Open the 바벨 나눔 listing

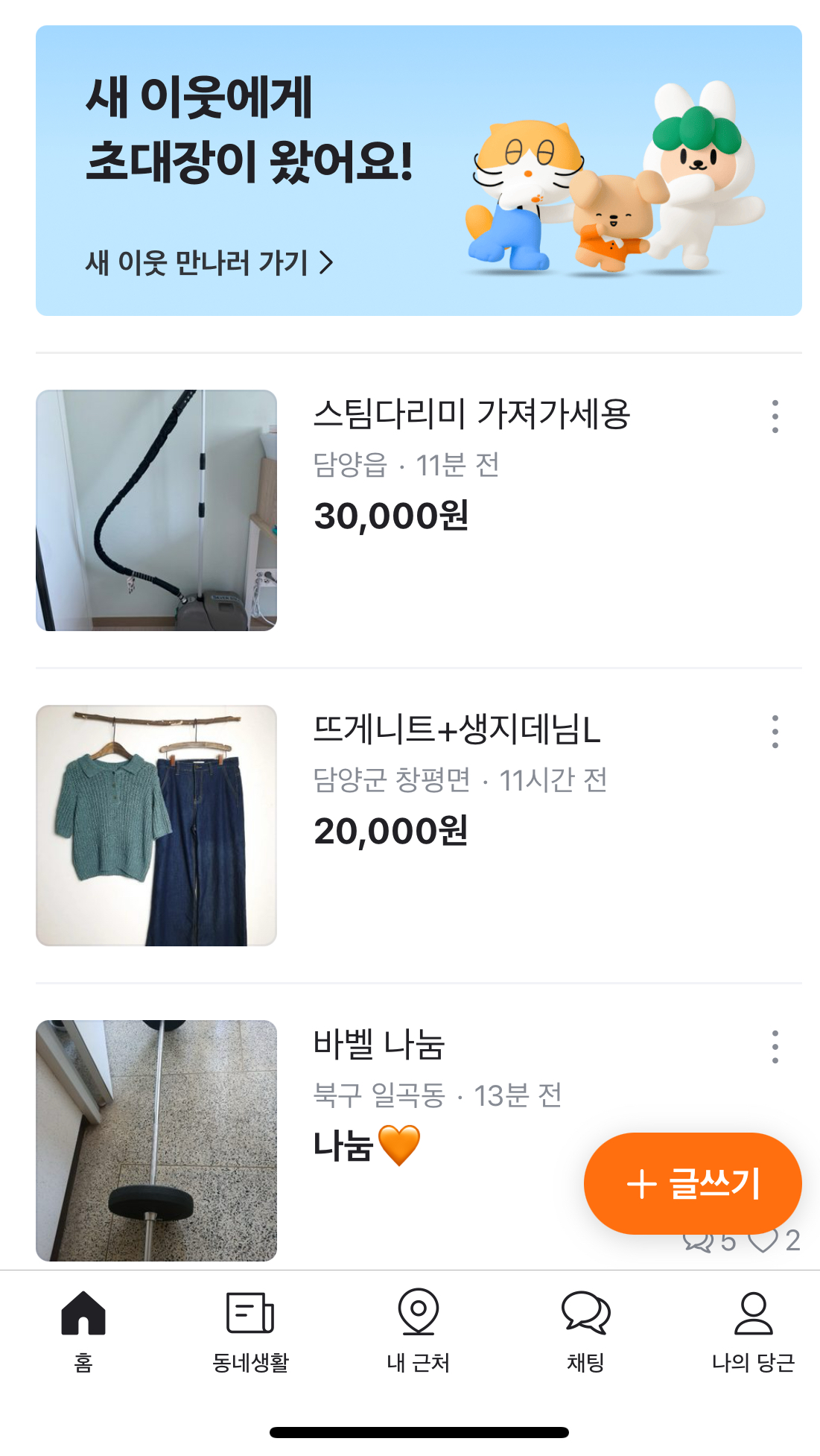[378, 1045]
